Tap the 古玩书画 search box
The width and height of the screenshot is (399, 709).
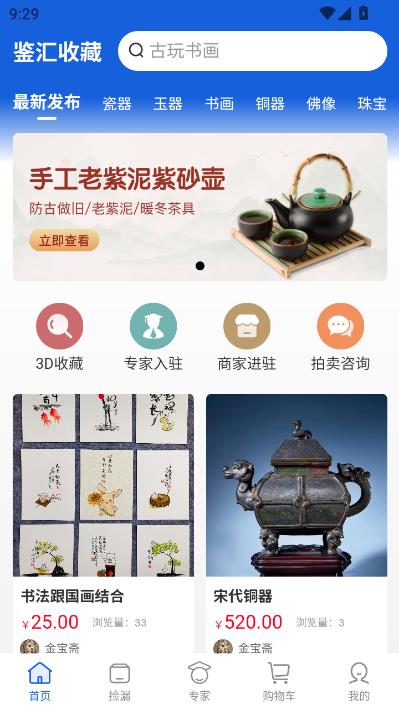[252, 51]
